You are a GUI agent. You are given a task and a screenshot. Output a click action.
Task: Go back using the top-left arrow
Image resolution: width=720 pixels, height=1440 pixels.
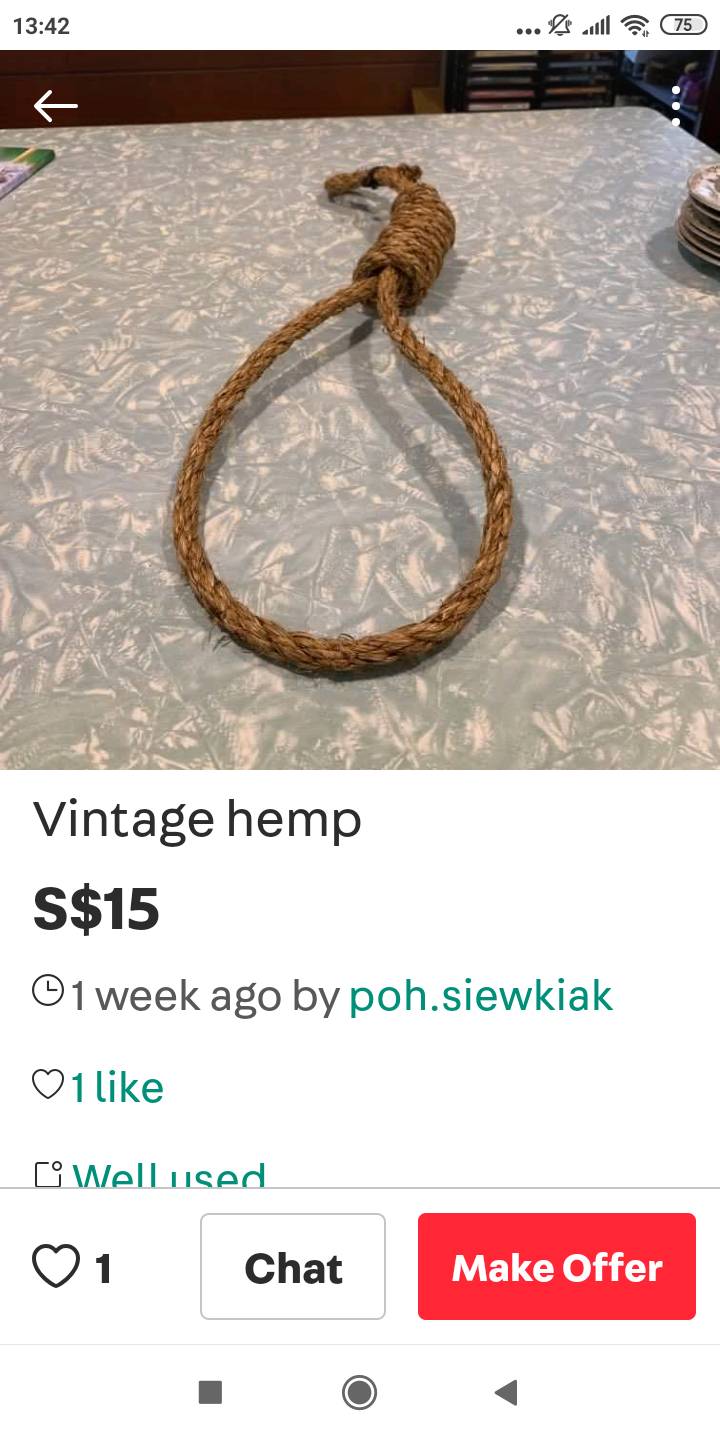(x=55, y=105)
